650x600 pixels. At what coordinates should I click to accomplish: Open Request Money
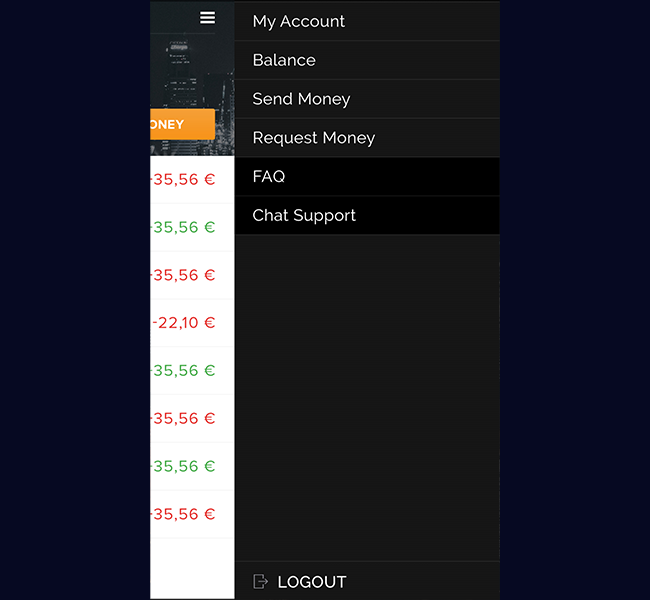click(x=313, y=138)
